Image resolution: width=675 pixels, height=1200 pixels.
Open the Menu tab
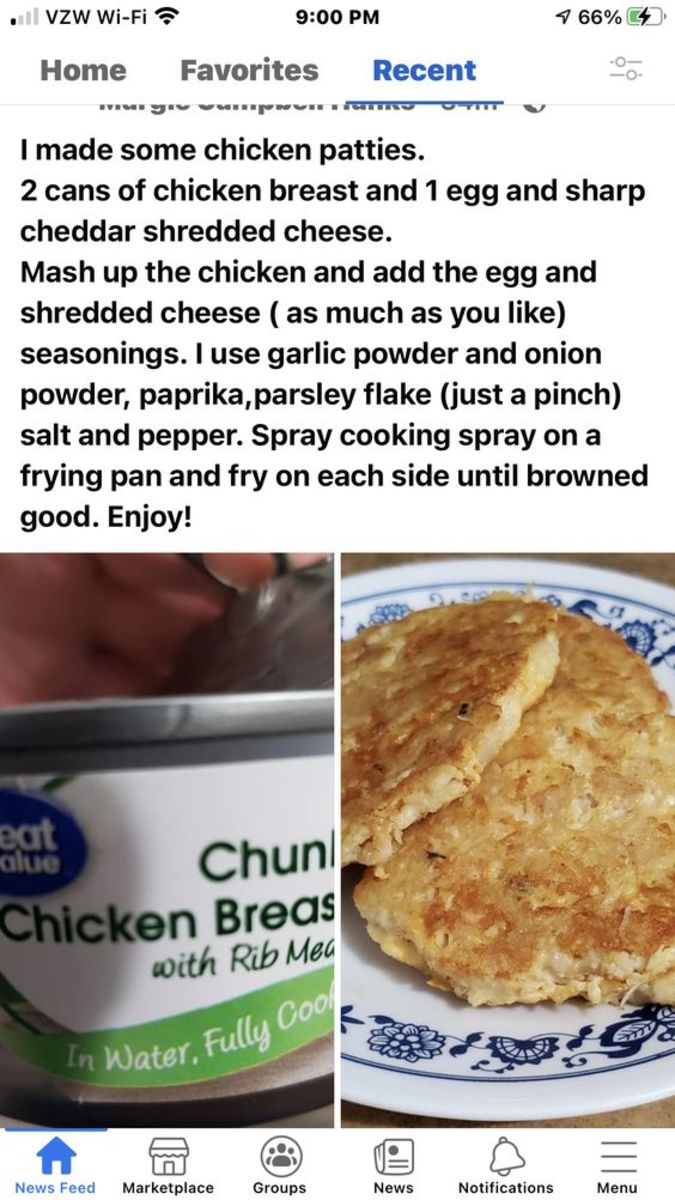tap(617, 1165)
